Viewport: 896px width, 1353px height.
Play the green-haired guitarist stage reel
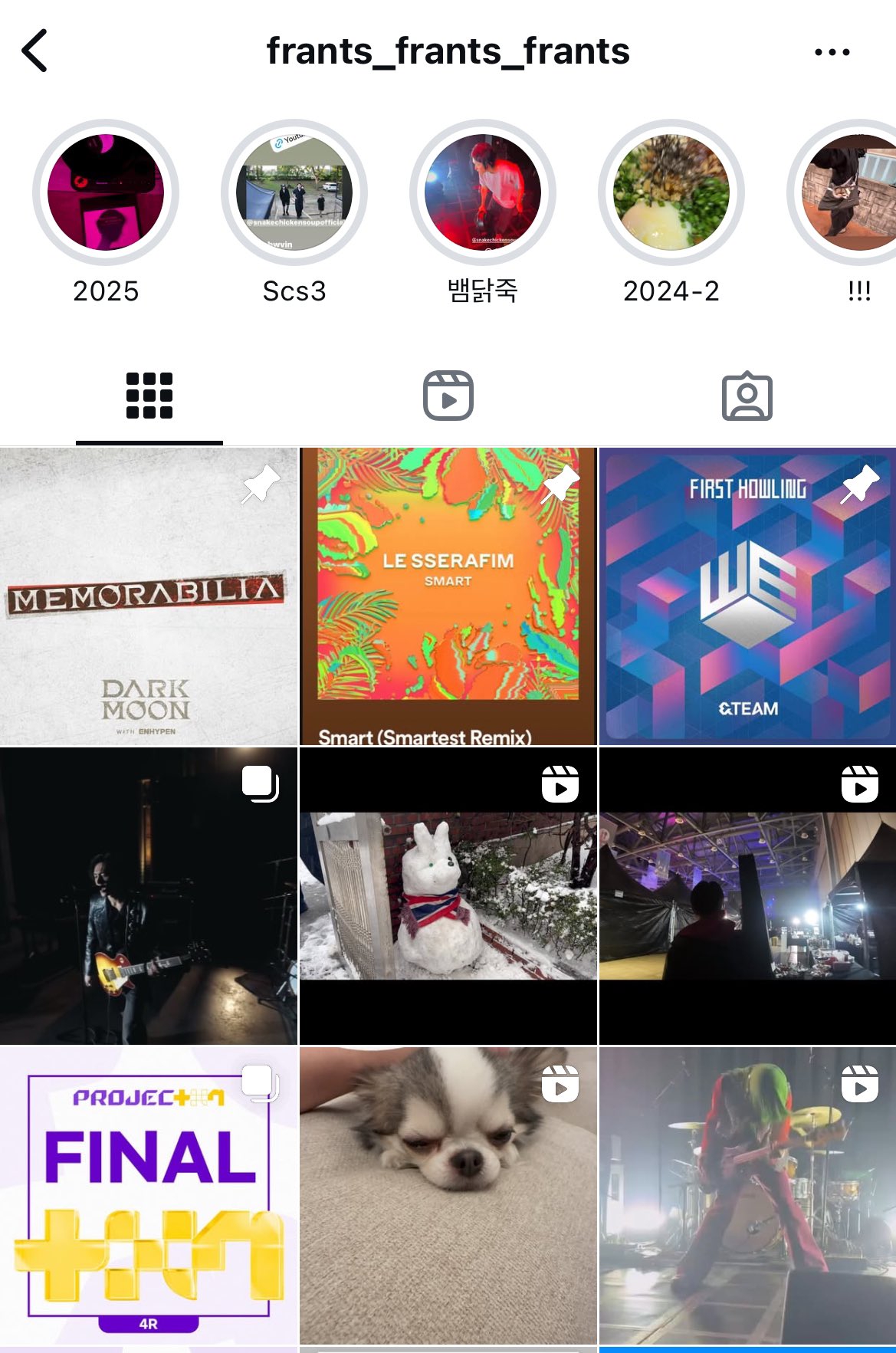(x=747, y=1195)
